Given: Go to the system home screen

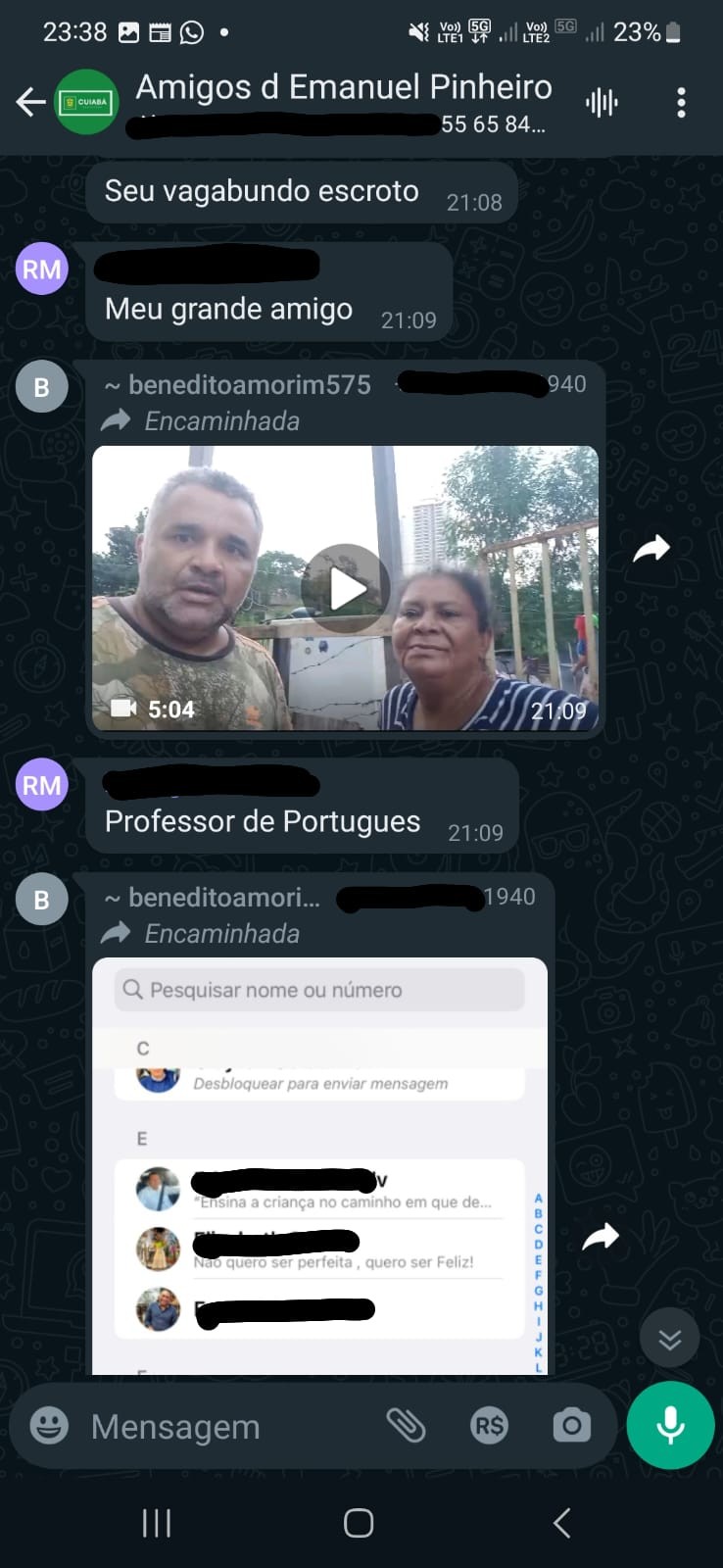Looking at the screenshot, I should point(359,1523).
